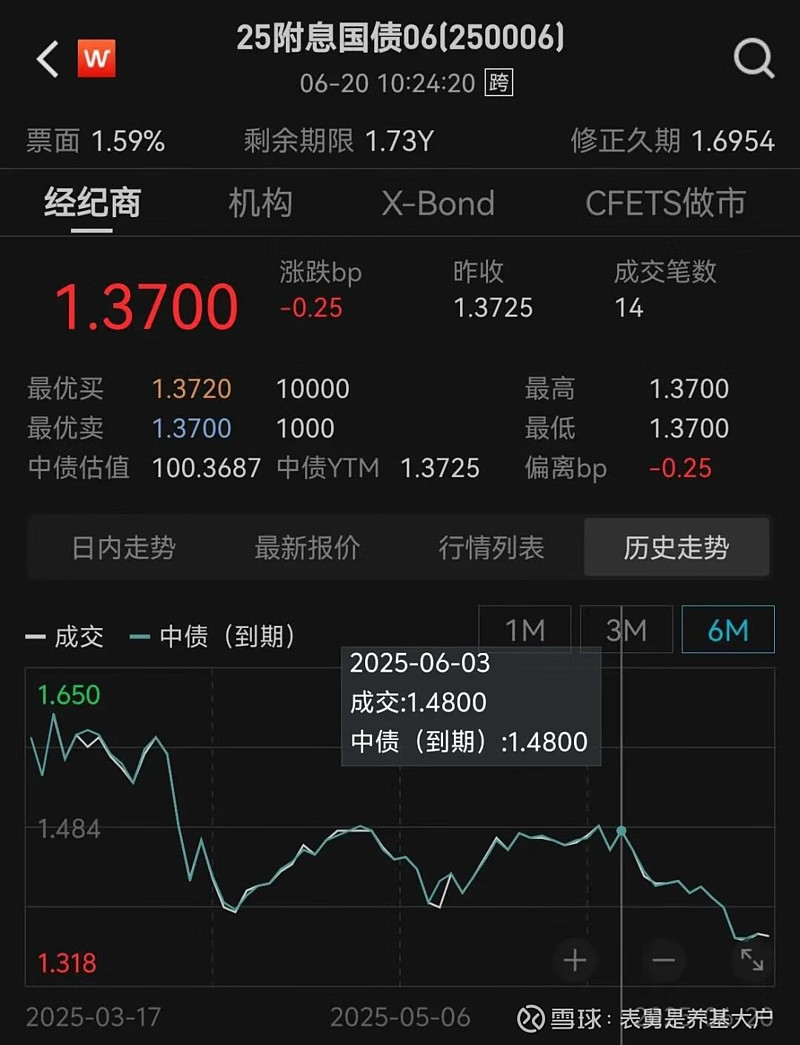Switch range to 3M

[x=626, y=630]
